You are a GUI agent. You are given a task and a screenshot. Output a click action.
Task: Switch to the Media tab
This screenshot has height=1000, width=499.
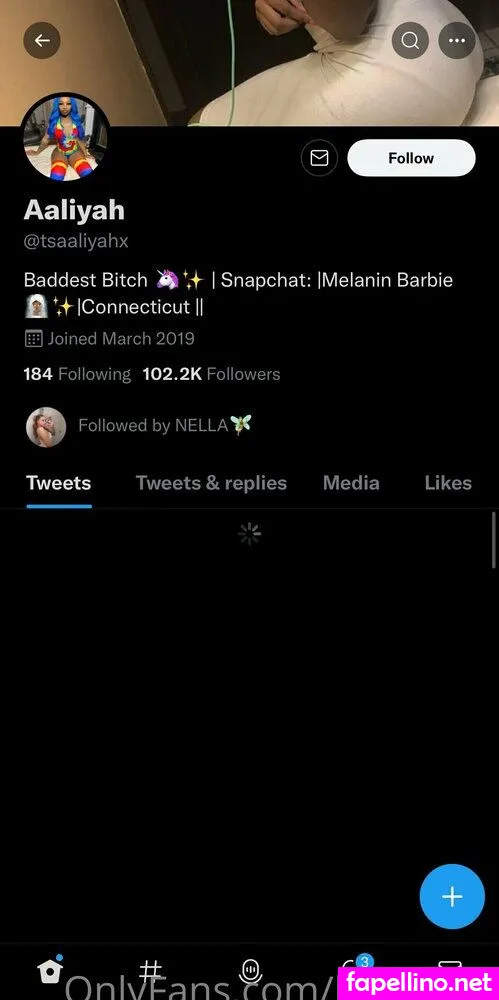pos(351,483)
